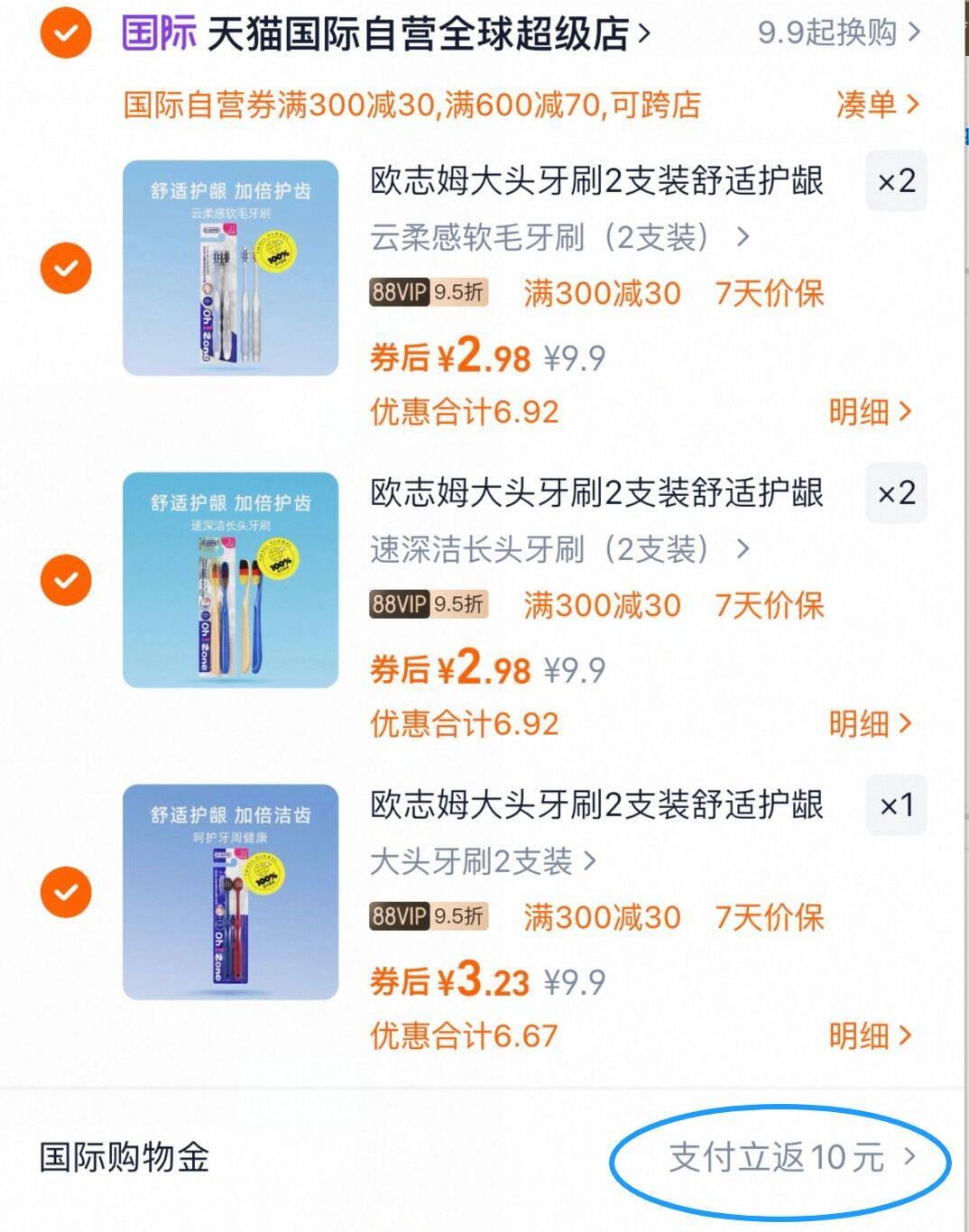The image size is (969, 1232).
Task: Open the 大头牙刷2支装 spec selector
Action: [x=484, y=861]
